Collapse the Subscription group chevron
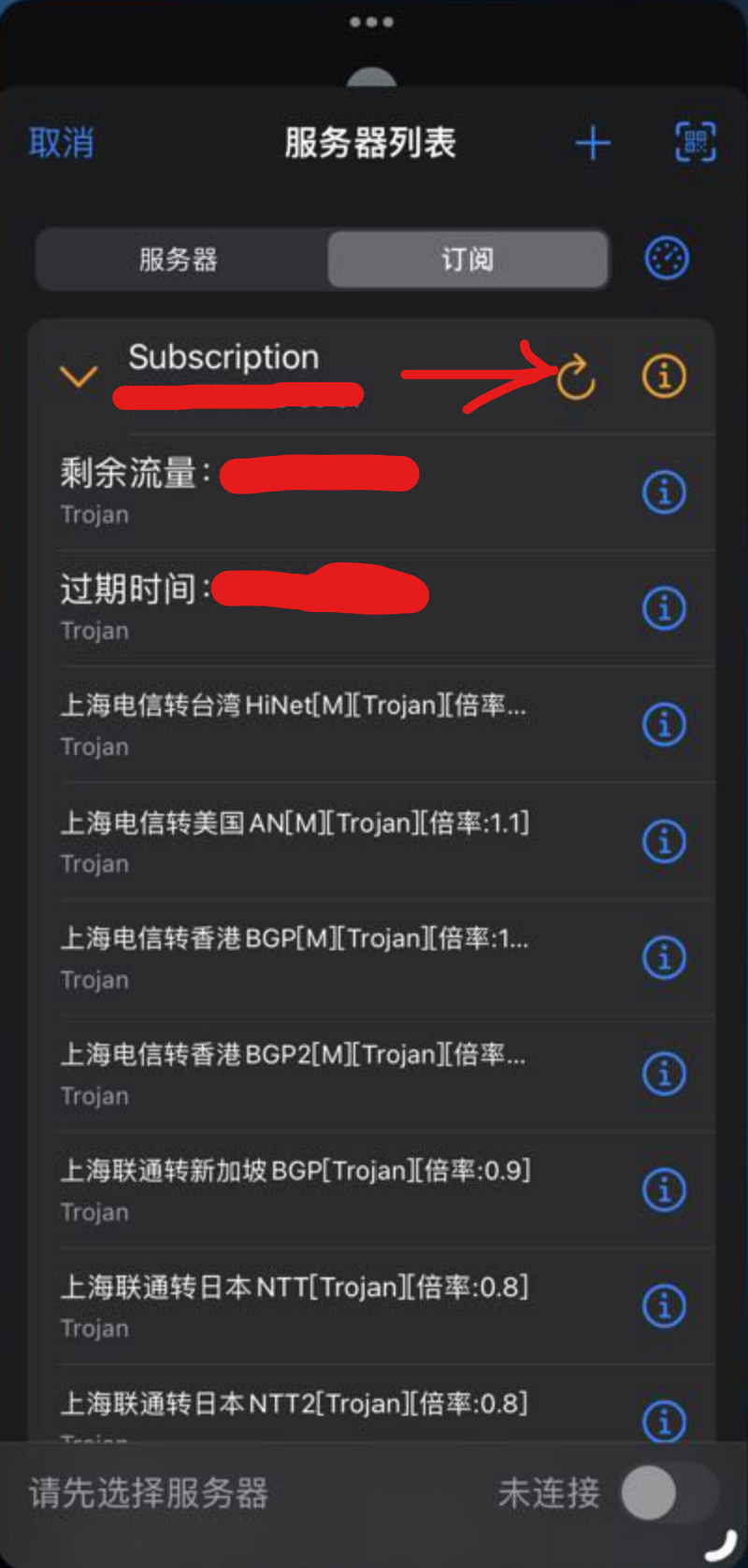This screenshot has height=1568, width=748. pyautogui.click(x=79, y=376)
